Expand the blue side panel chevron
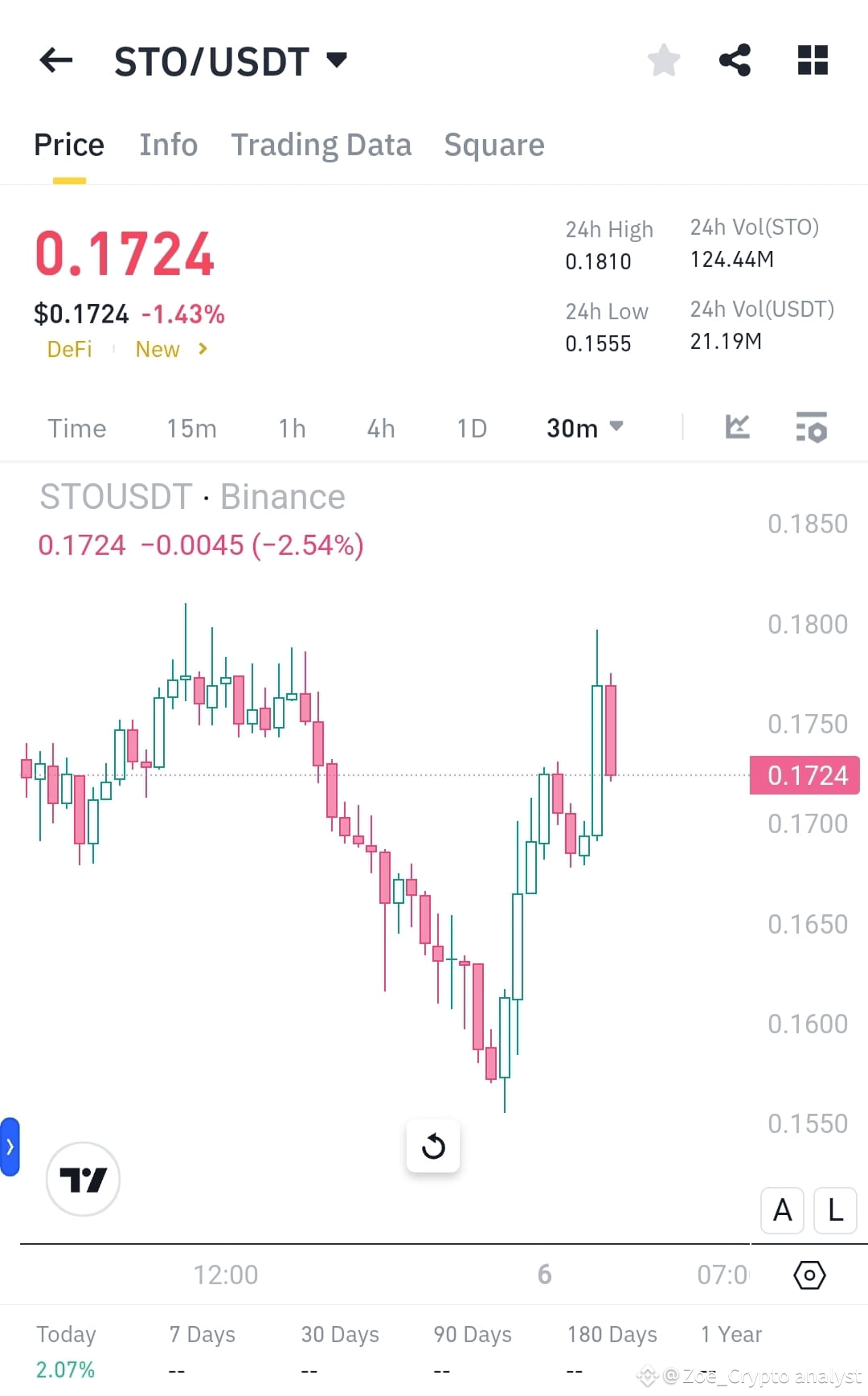This screenshot has height=1396, width=868. tap(10, 1148)
